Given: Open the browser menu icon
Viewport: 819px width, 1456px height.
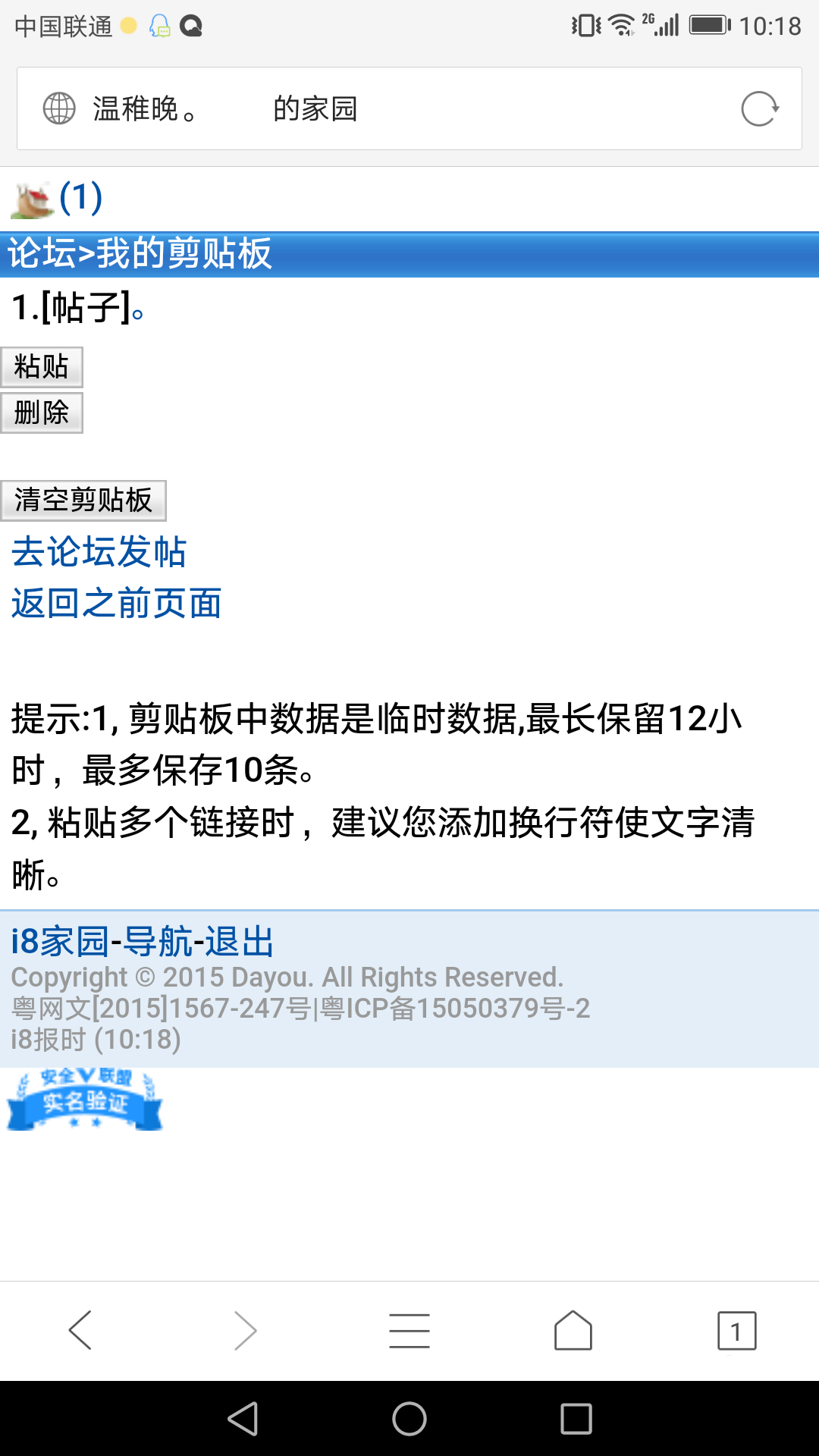Looking at the screenshot, I should click(x=409, y=1331).
